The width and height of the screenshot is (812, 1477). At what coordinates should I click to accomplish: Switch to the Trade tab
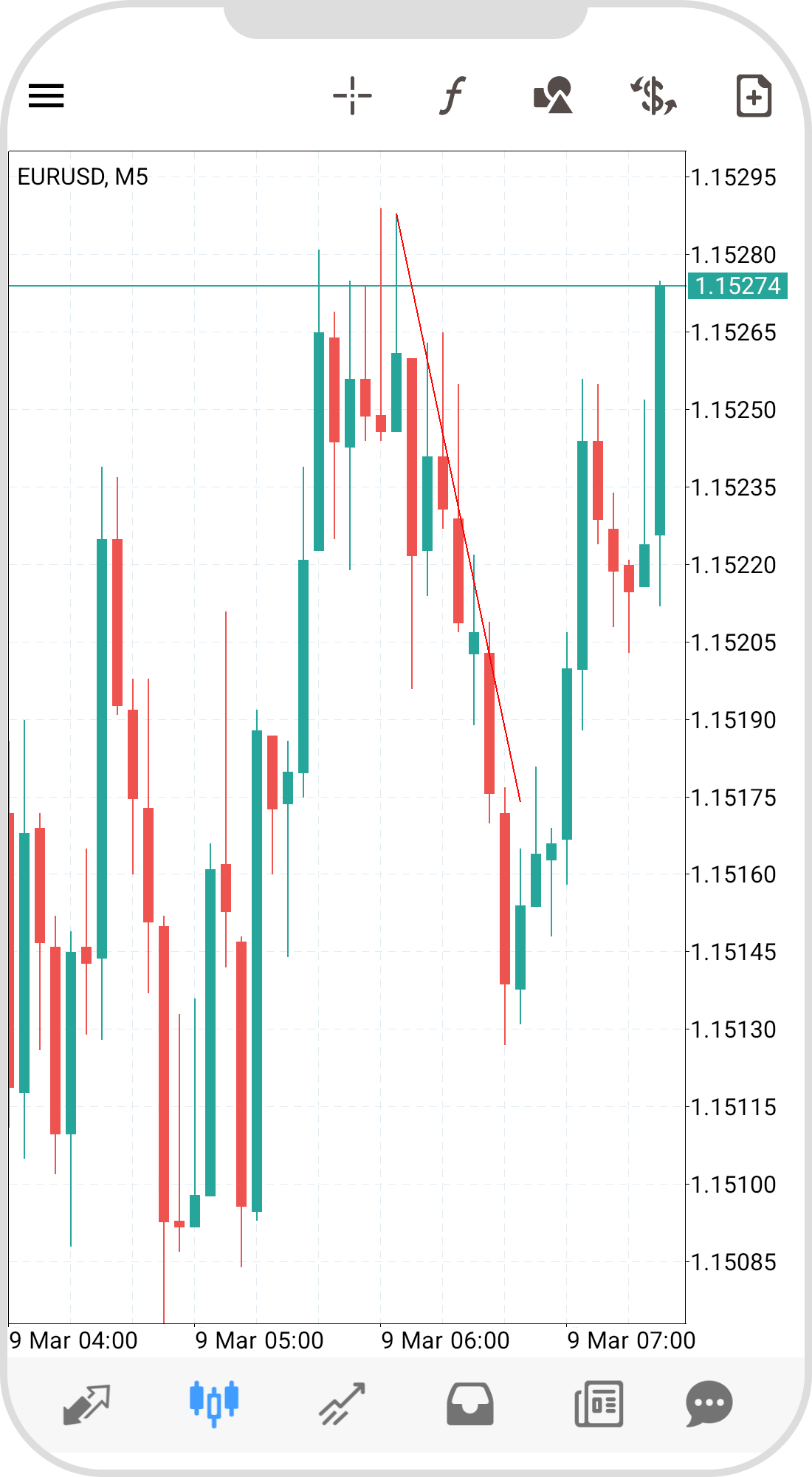point(342,1403)
